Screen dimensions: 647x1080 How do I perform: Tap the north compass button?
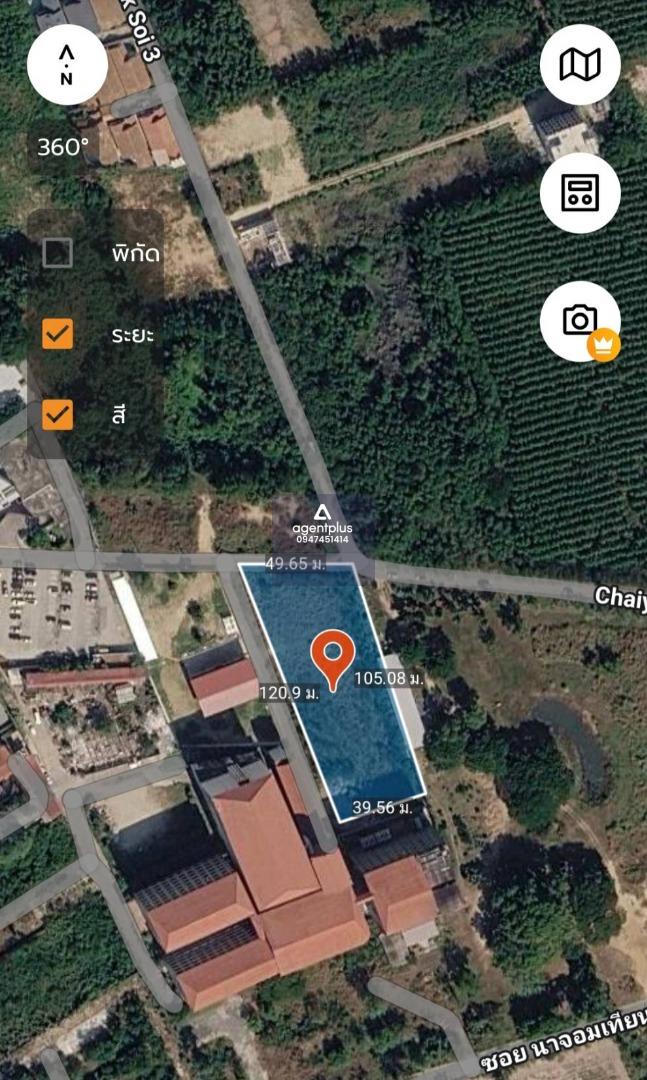[x=67, y=64]
